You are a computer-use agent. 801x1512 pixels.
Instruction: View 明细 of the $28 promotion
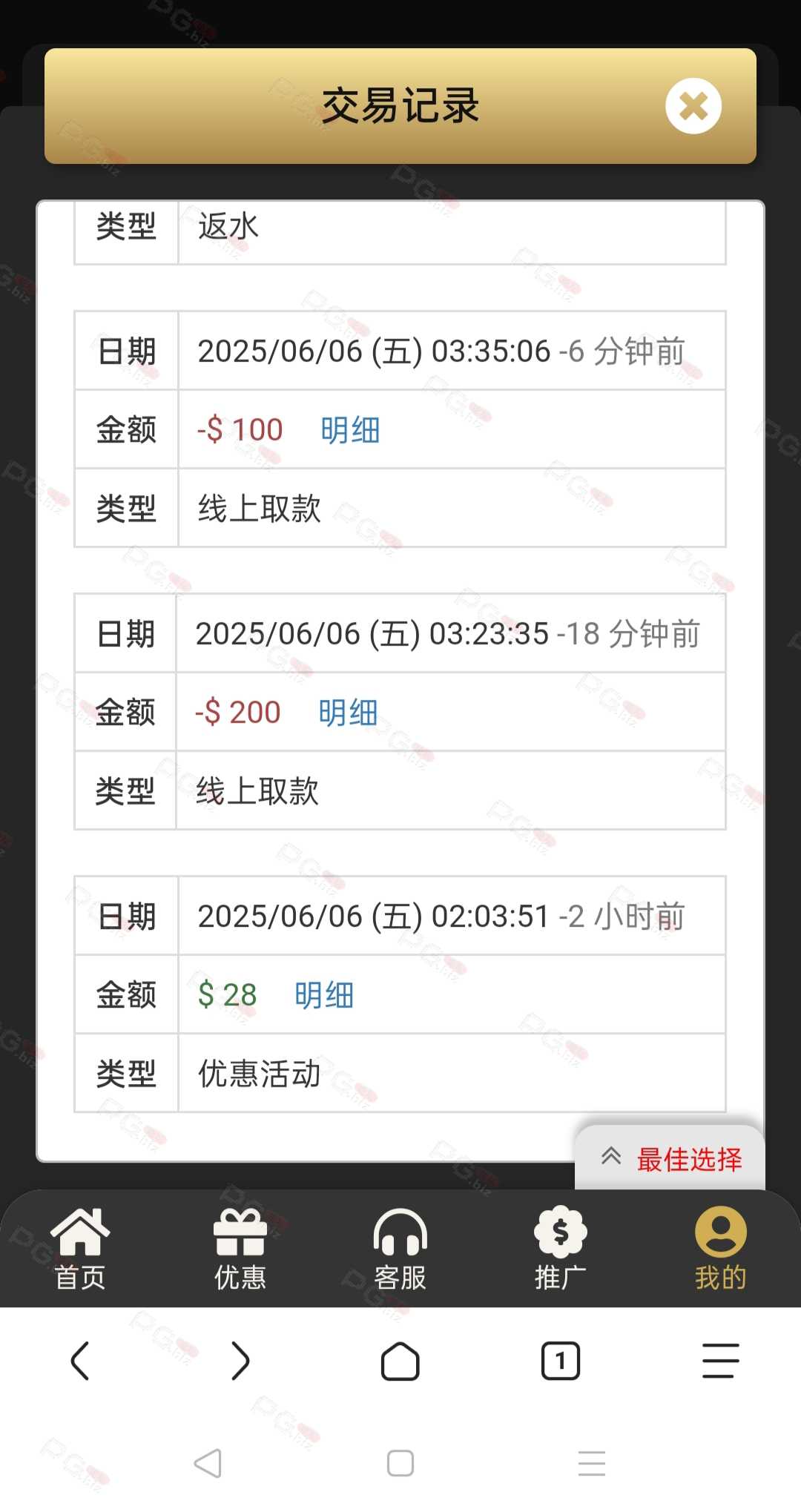click(x=324, y=995)
